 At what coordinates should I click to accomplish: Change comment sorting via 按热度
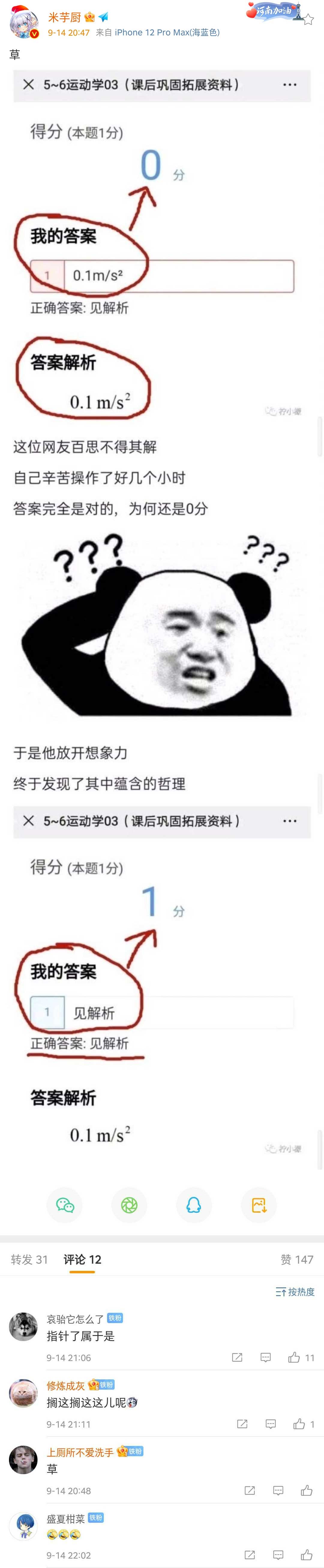tap(295, 1292)
